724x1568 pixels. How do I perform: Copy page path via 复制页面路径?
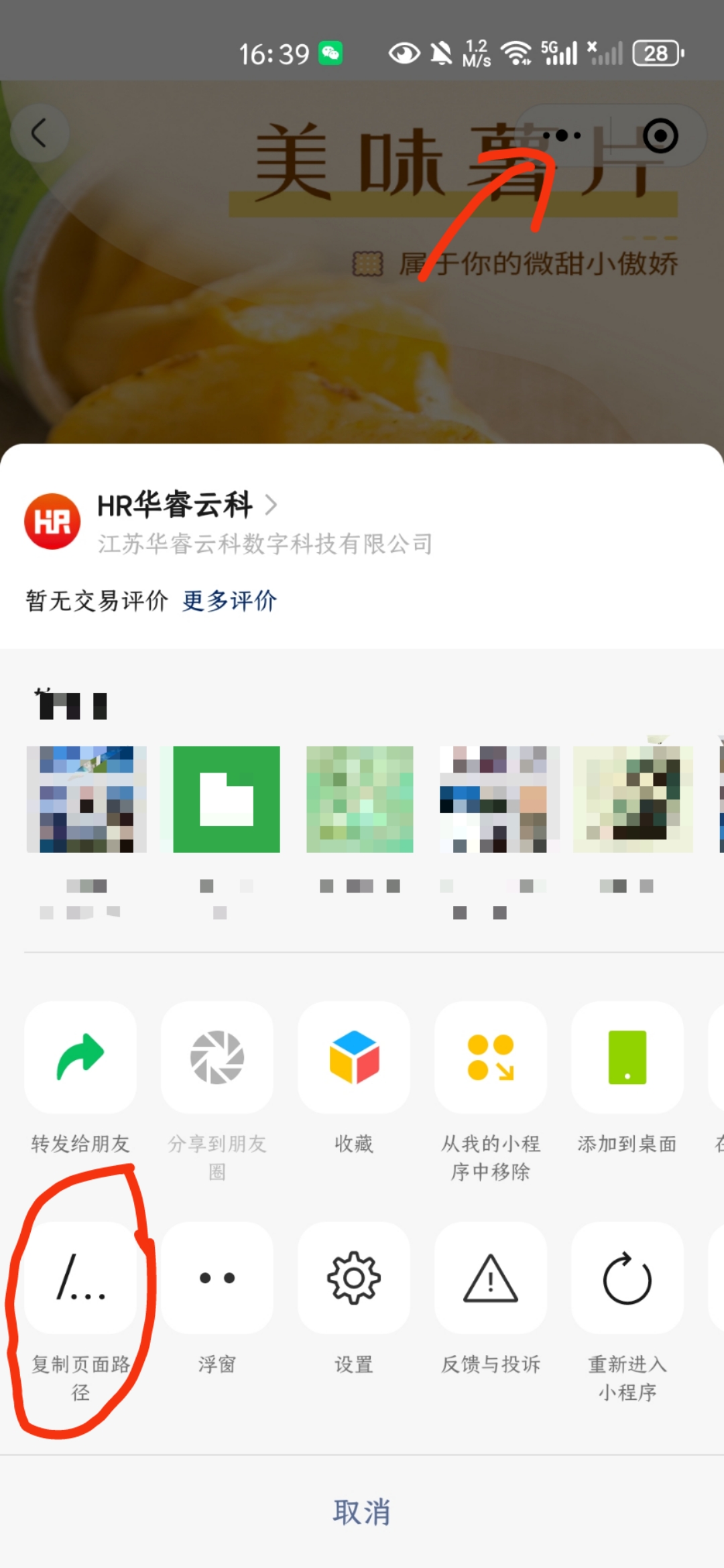click(80, 1279)
